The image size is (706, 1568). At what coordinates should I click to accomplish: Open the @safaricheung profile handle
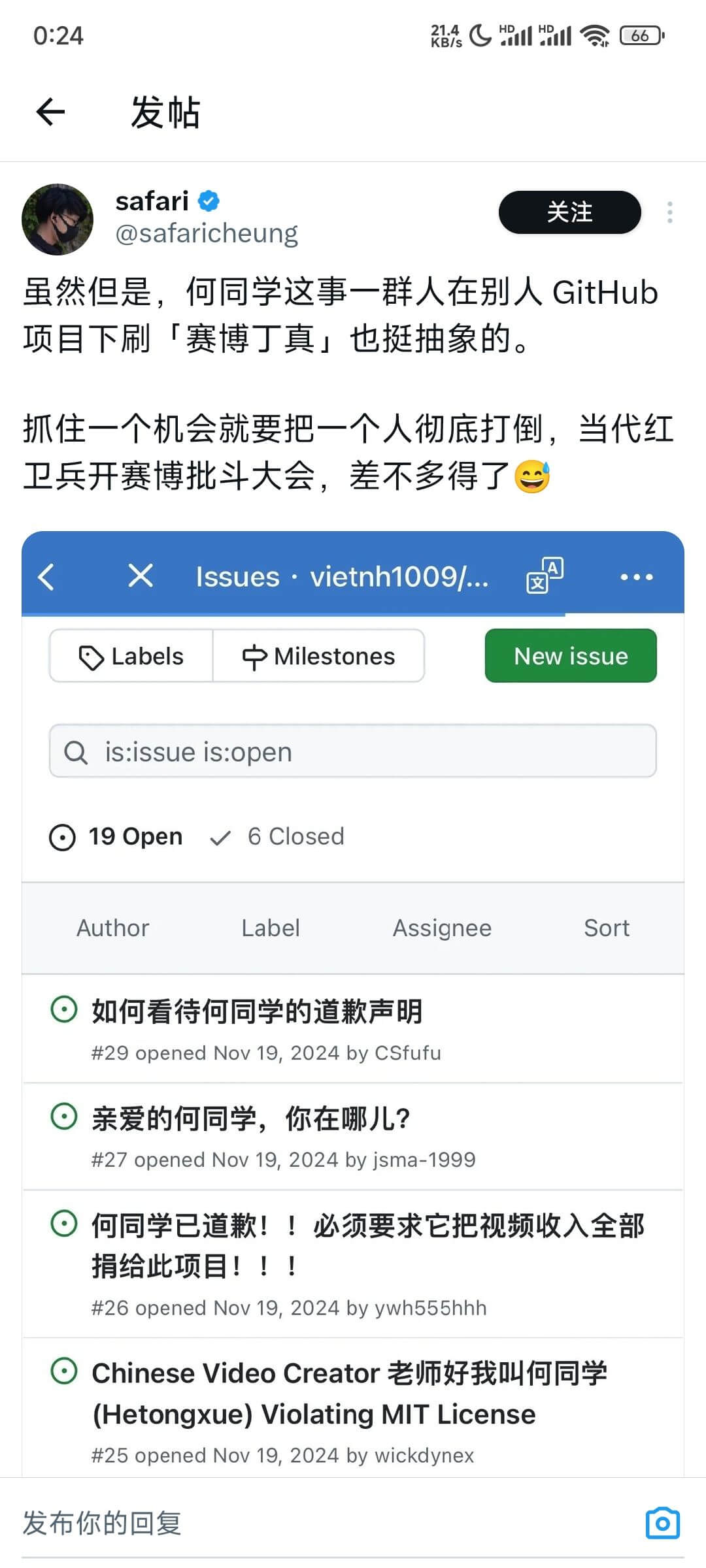click(207, 233)
